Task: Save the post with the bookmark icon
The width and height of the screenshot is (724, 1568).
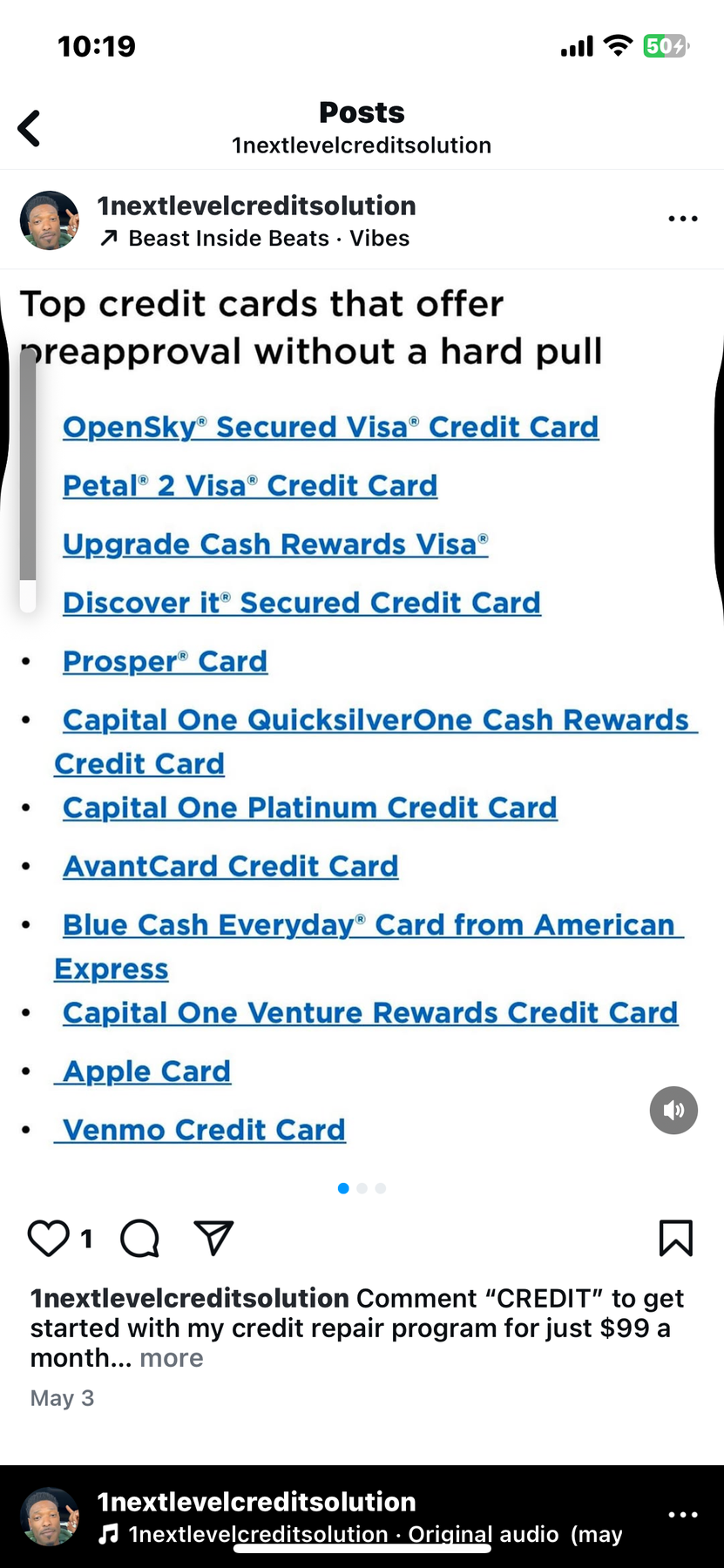Action: [x=675, y=1238]
